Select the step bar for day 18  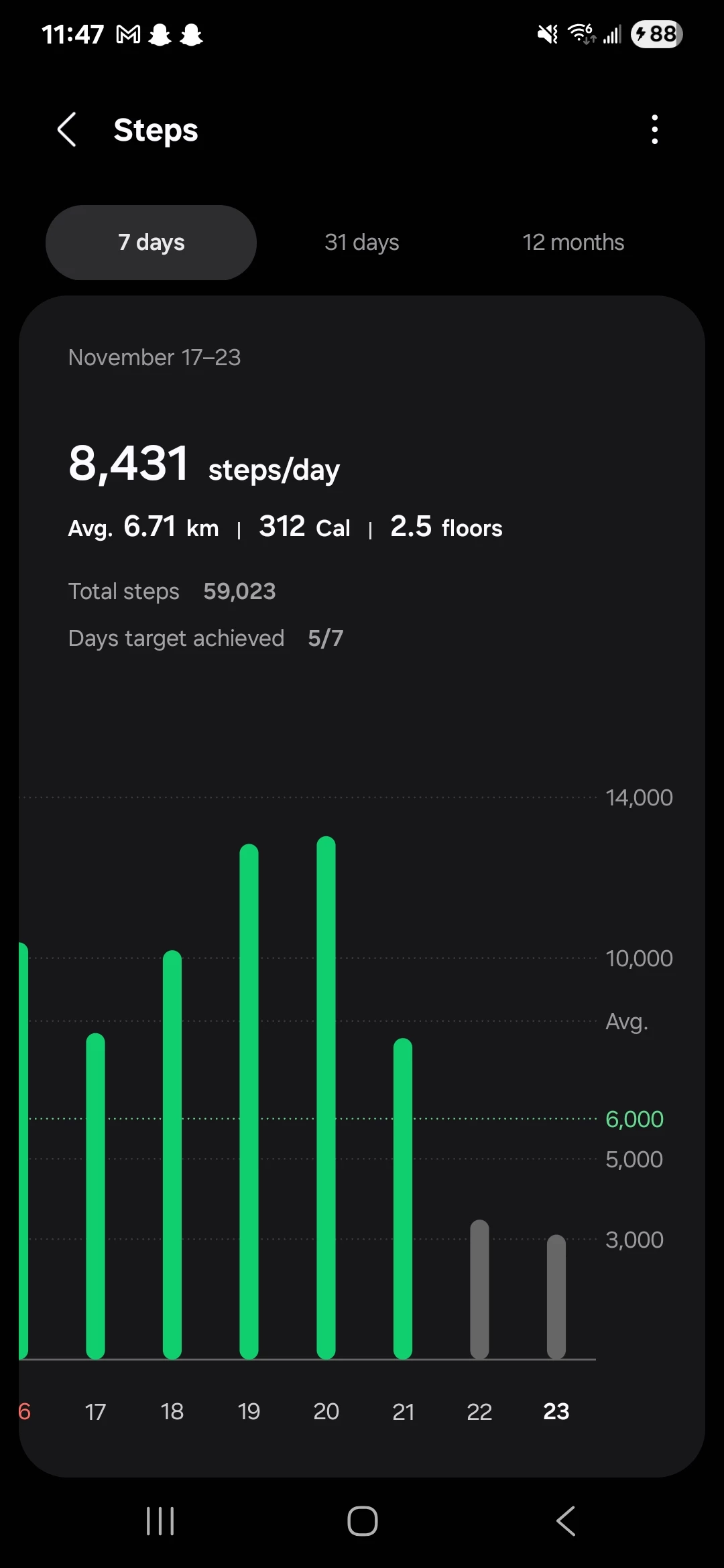click(172, 1155)
